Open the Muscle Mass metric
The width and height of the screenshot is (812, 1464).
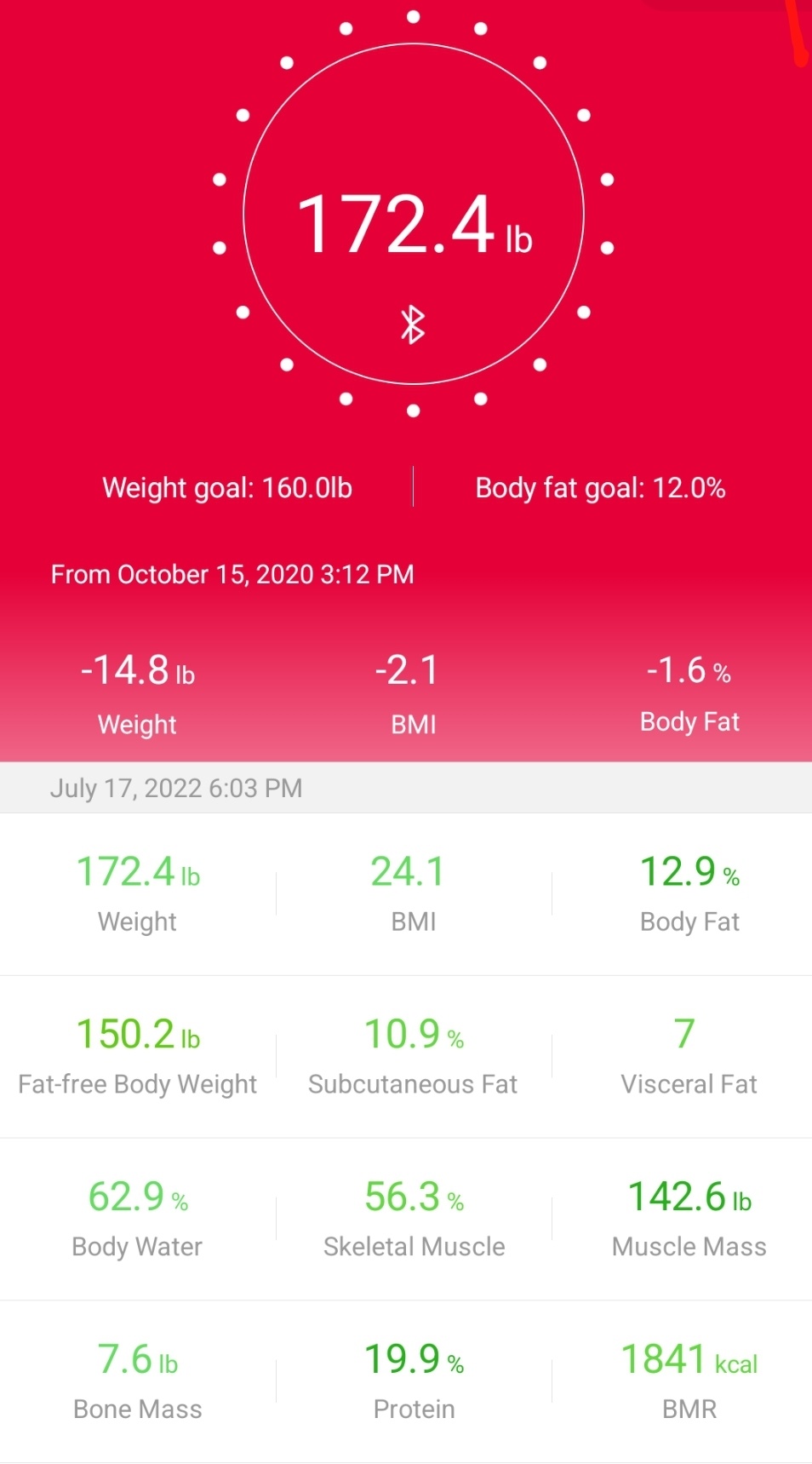(689, 1220)
